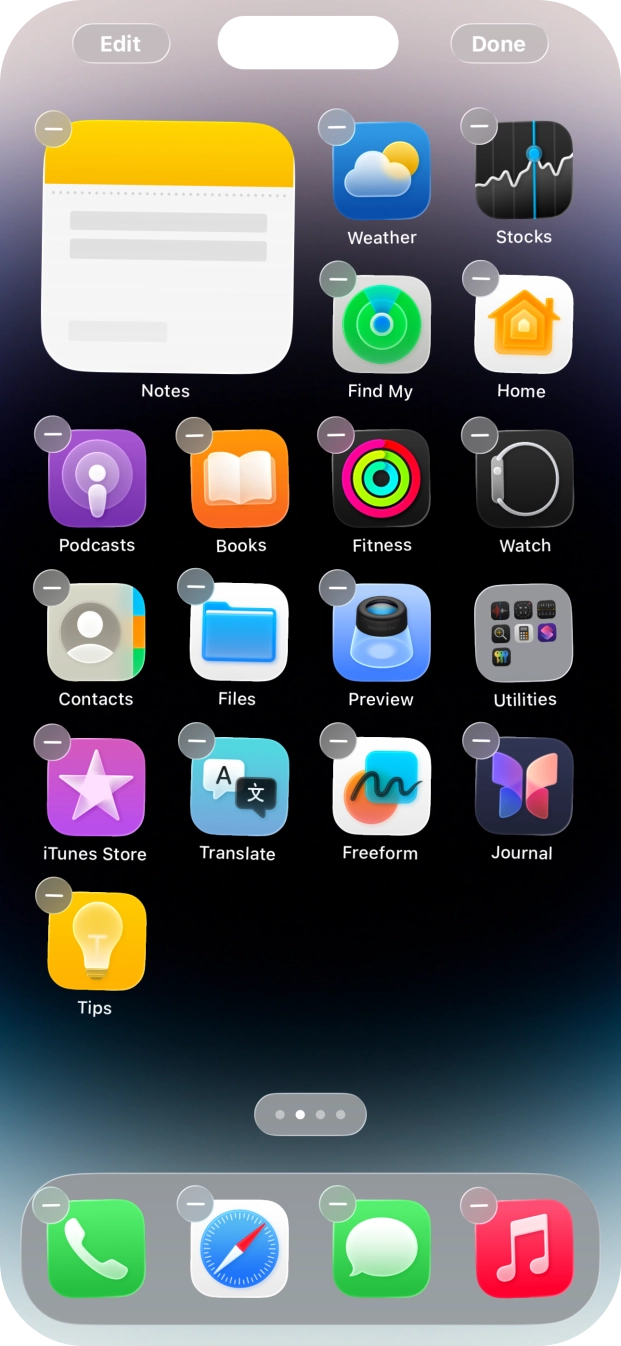Select the Freeform app icon

point(381,787)
